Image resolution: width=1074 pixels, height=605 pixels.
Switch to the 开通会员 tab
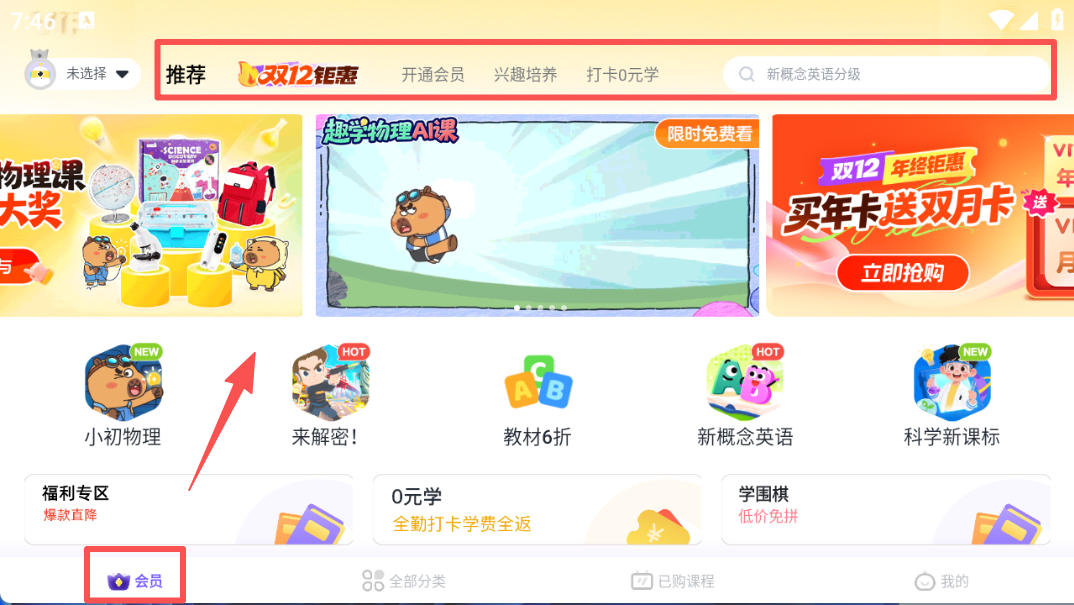tap(432, 74)
